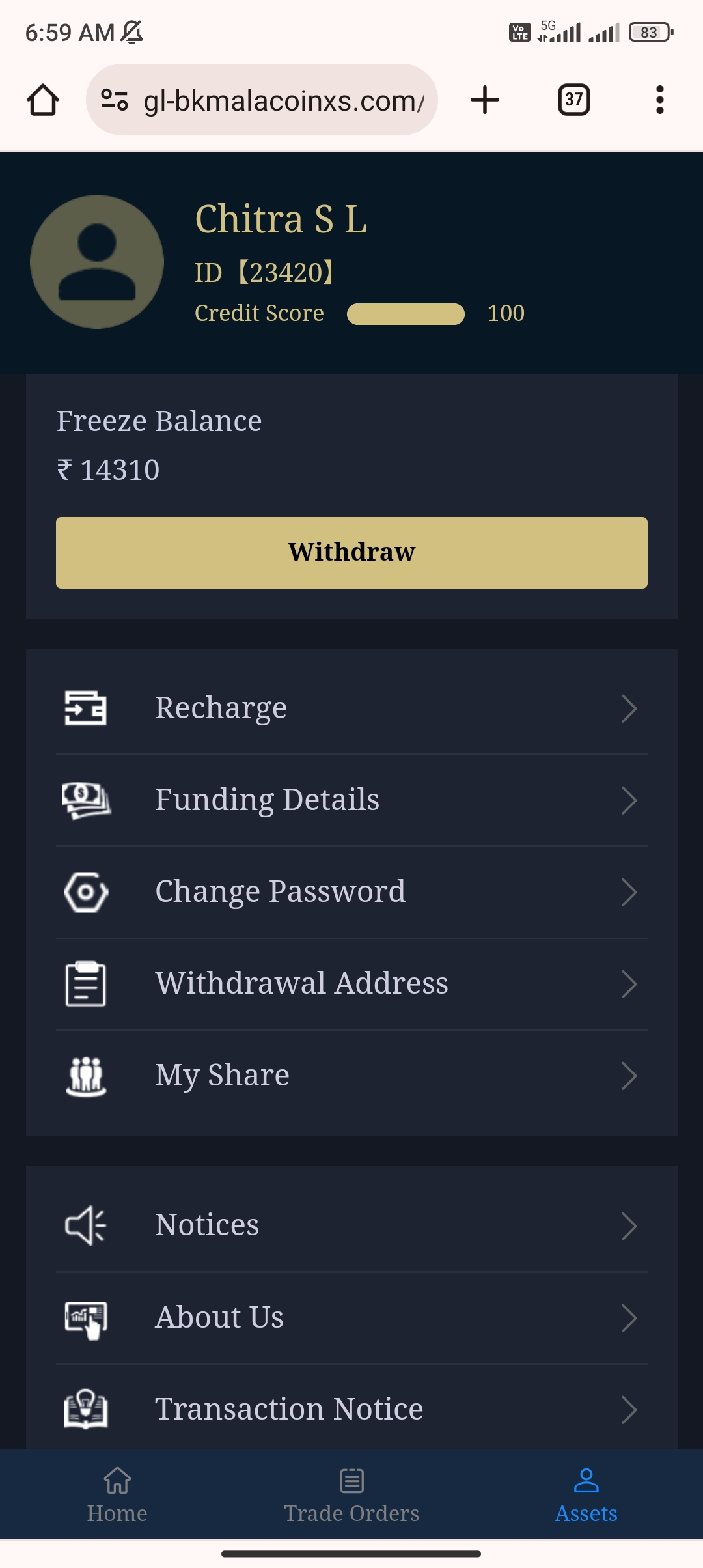
Task: Switch to the Home tab
Action: pyautogui.click(x=117, y=1495)
